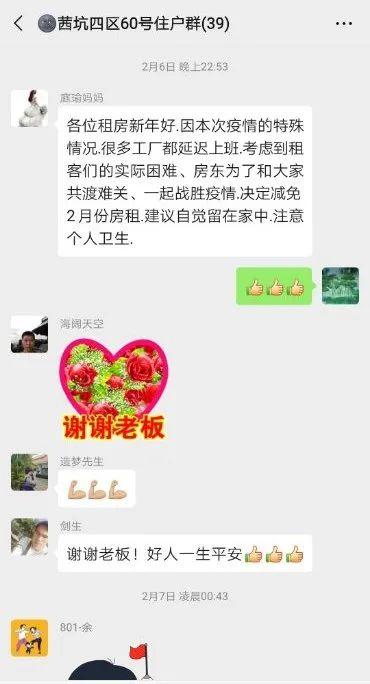Image resolution: width=370 pixels, height=684 pixels.
Task: Open 鹿瑜妈妈's profile avatar
Action: click(30, 108)
